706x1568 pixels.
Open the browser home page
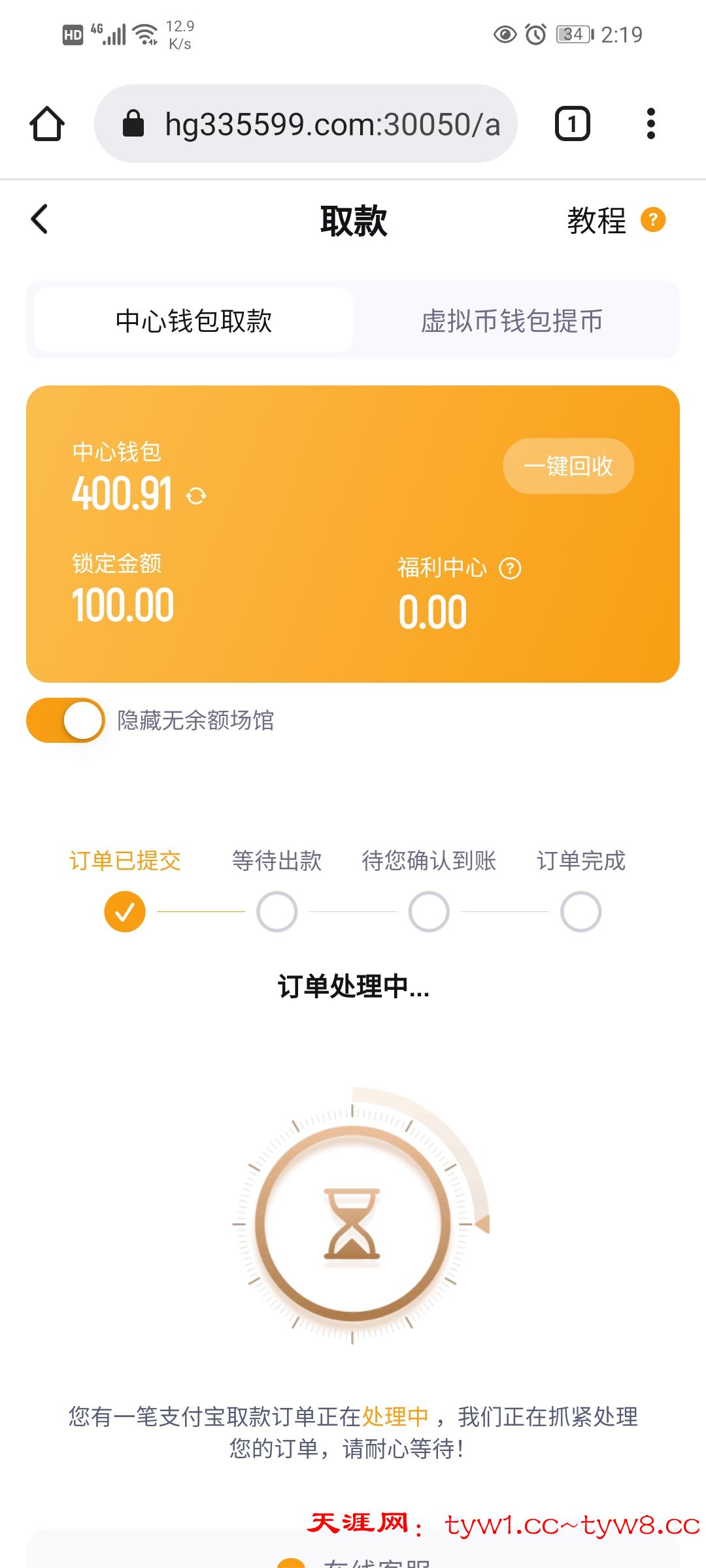[x=47, y=123]
